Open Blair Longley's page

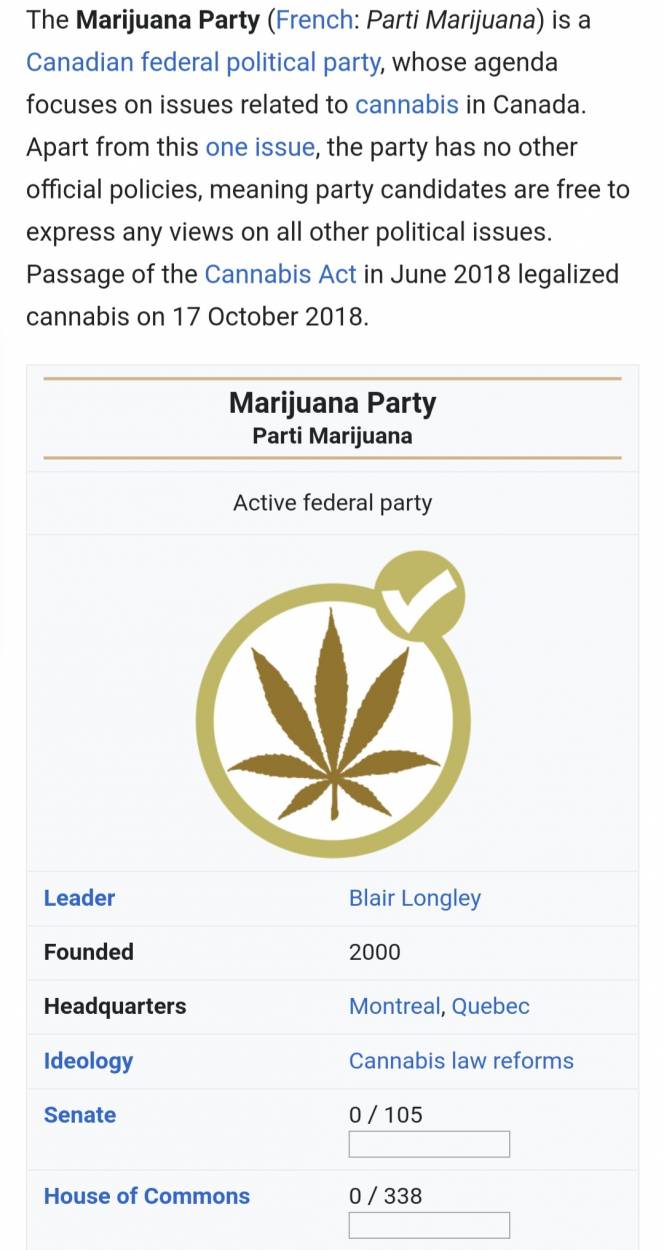pyautogui.click(x=414, y=898)
